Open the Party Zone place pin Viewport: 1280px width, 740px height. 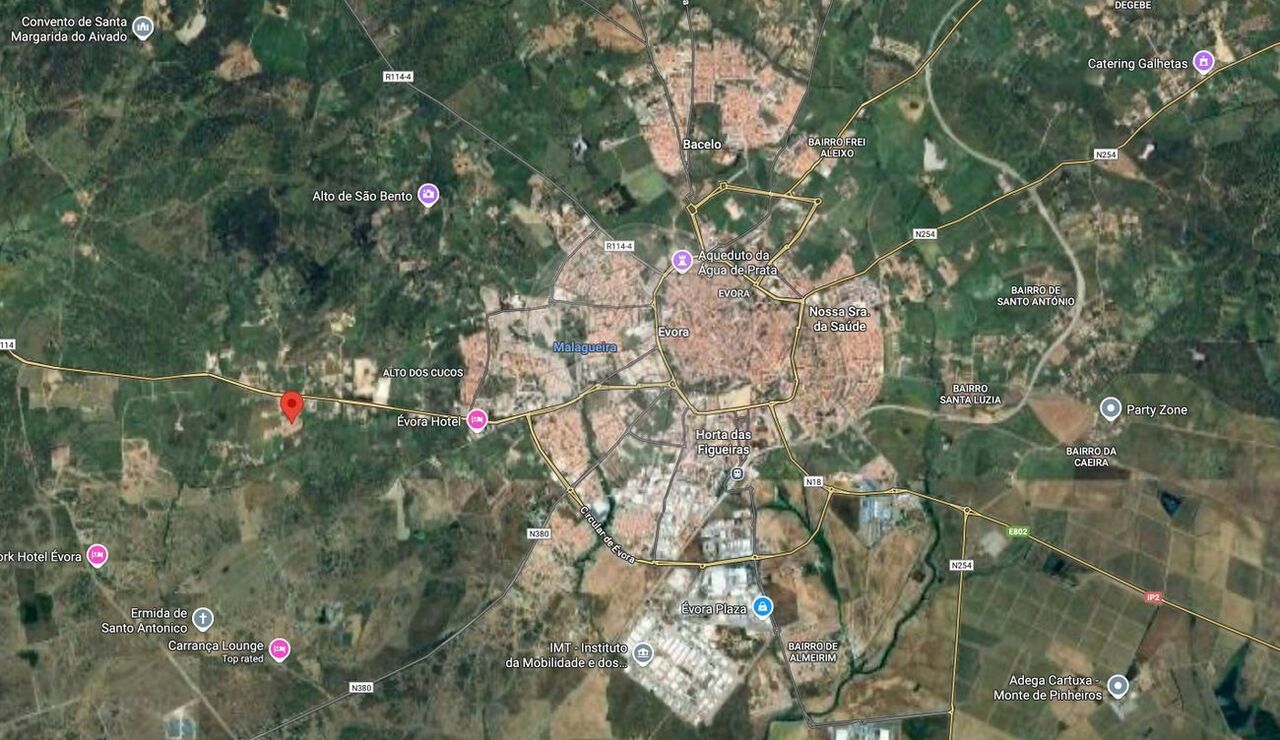coord(1110,409)
